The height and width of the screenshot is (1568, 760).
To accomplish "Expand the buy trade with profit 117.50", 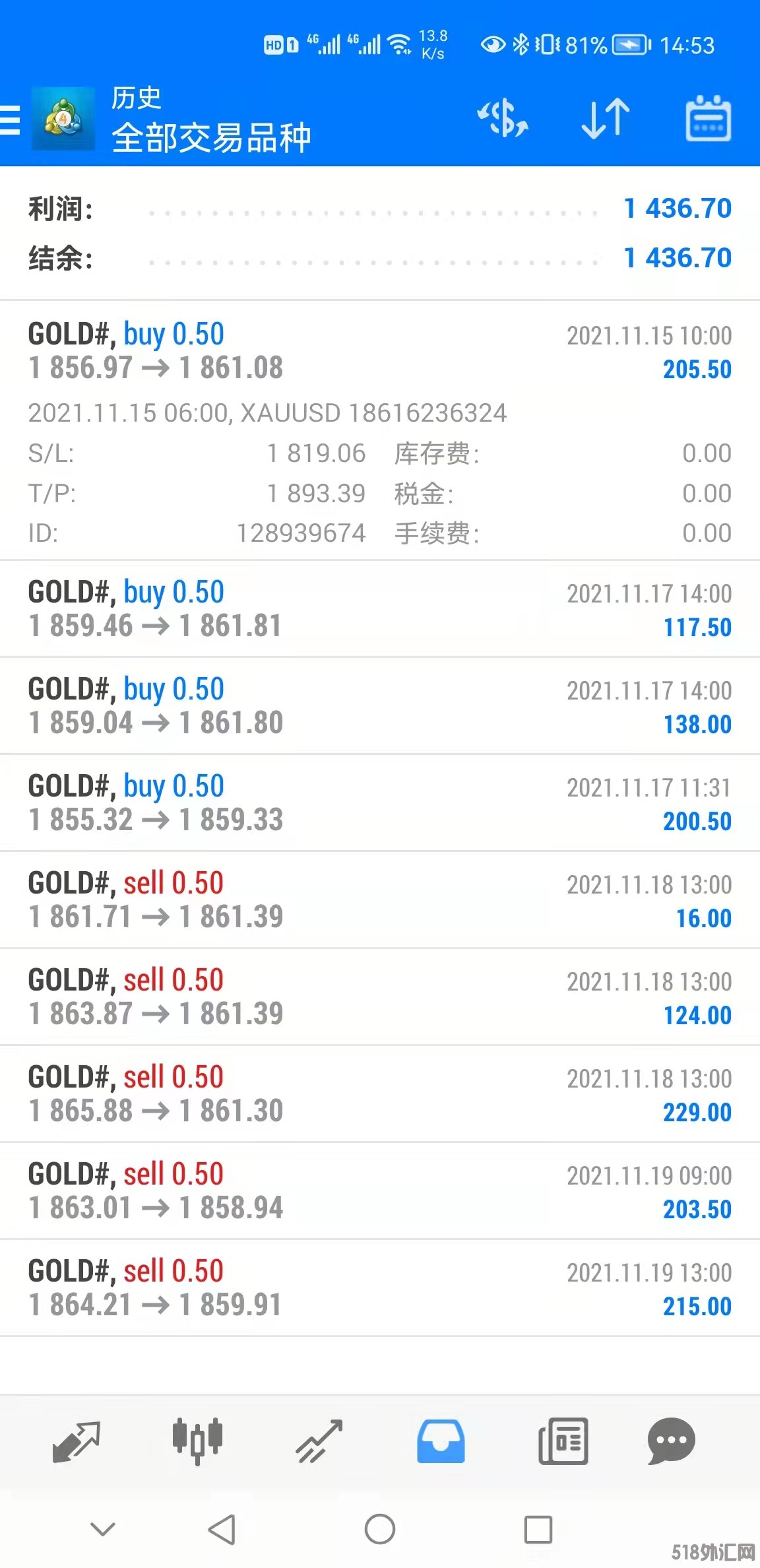I will (379, 608).
